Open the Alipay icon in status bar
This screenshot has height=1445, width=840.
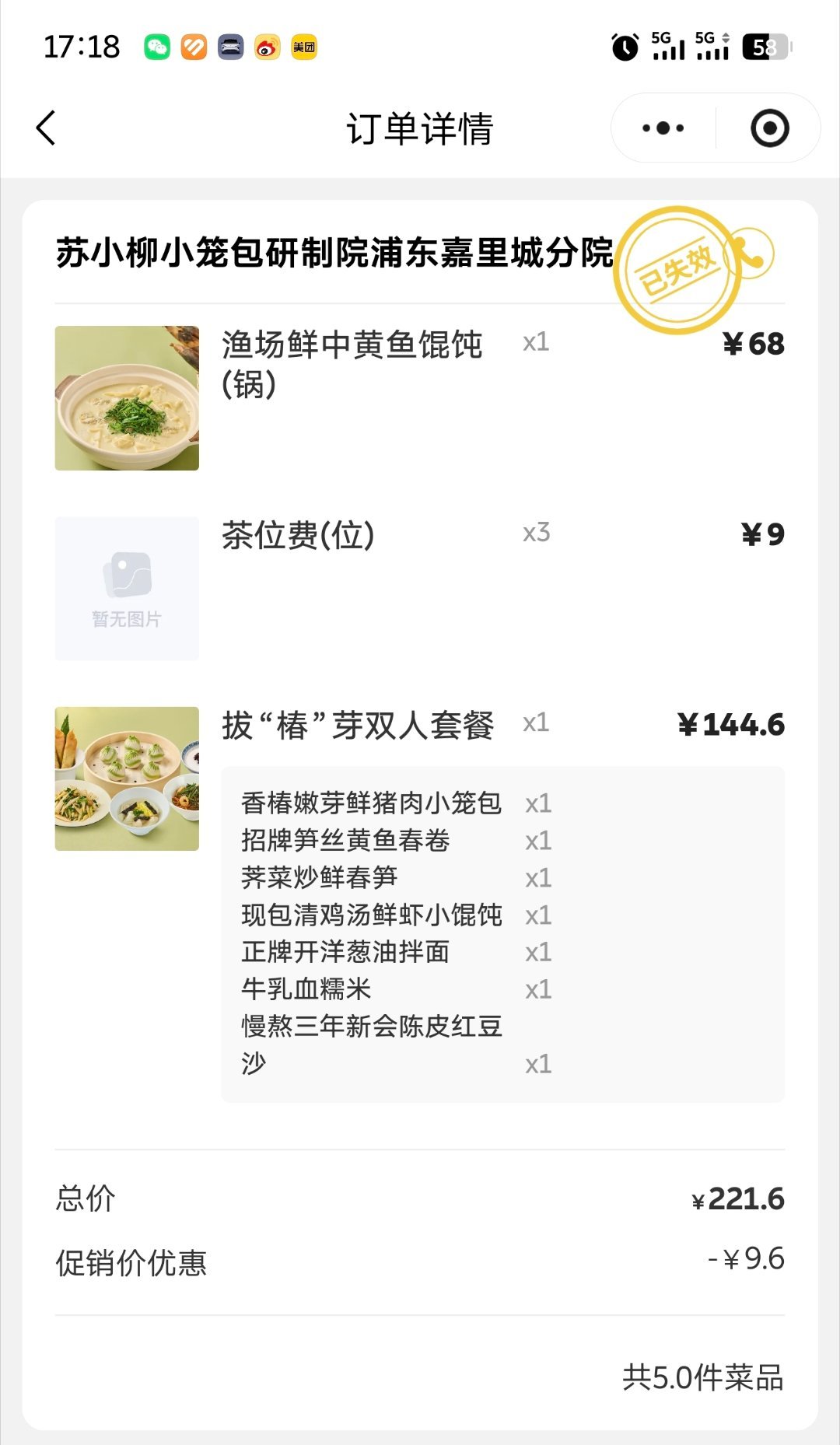[194, 48]
